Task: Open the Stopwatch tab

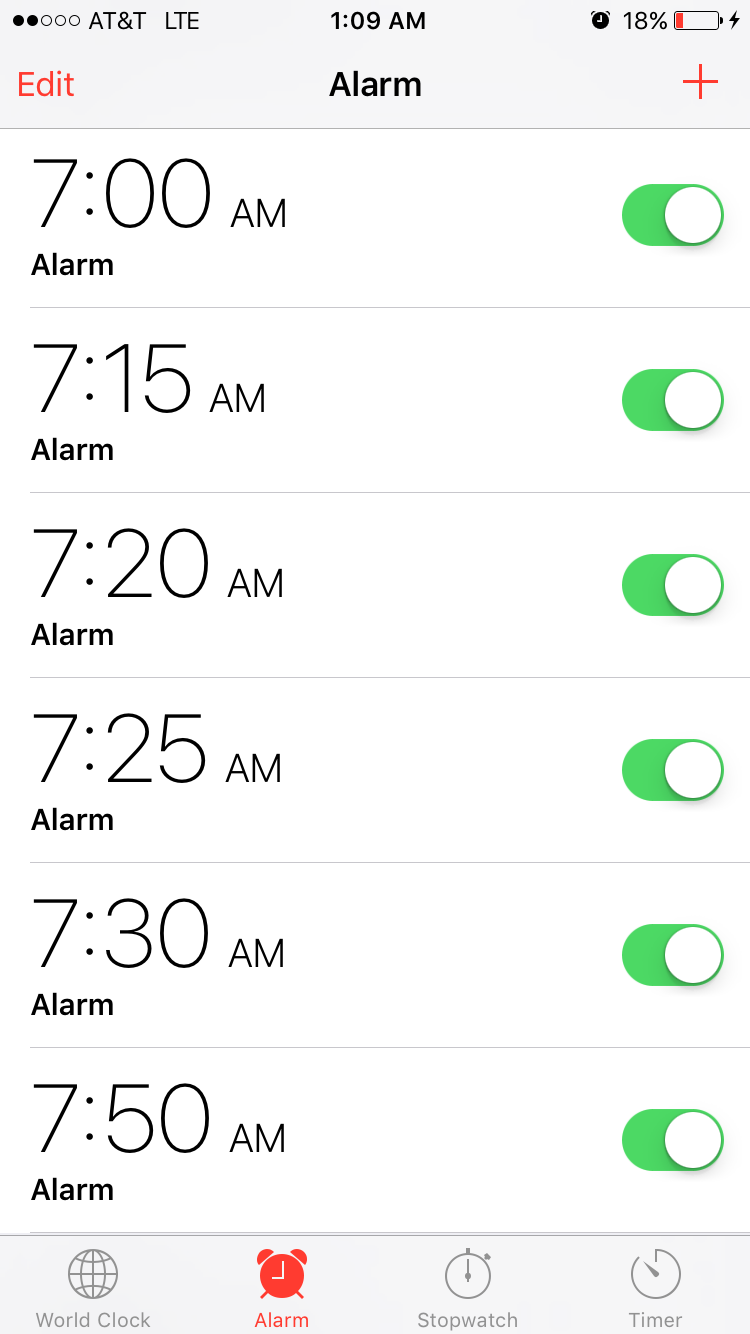Action: tap(468, 1288)
